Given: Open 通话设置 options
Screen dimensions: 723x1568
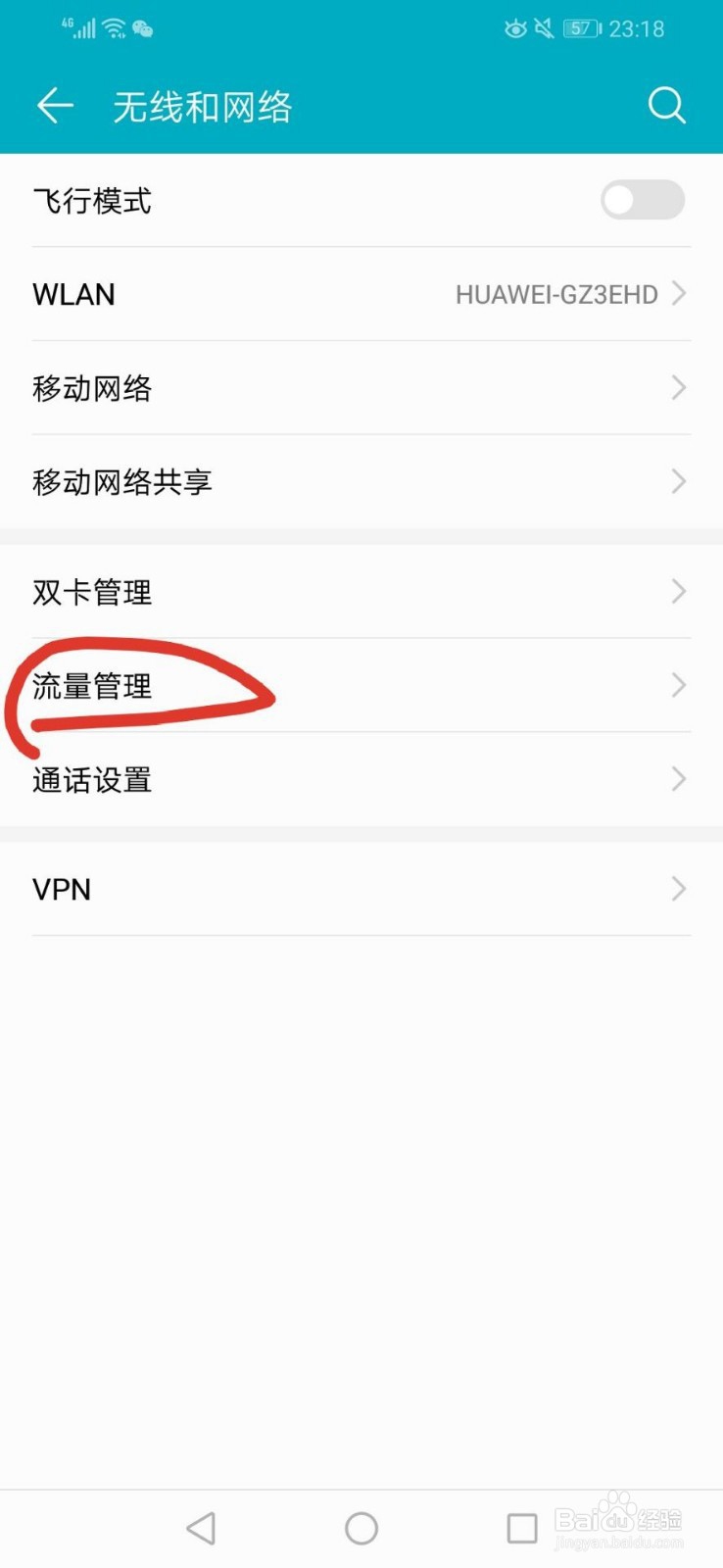Looking at the screenshot, I should point(361,780).
